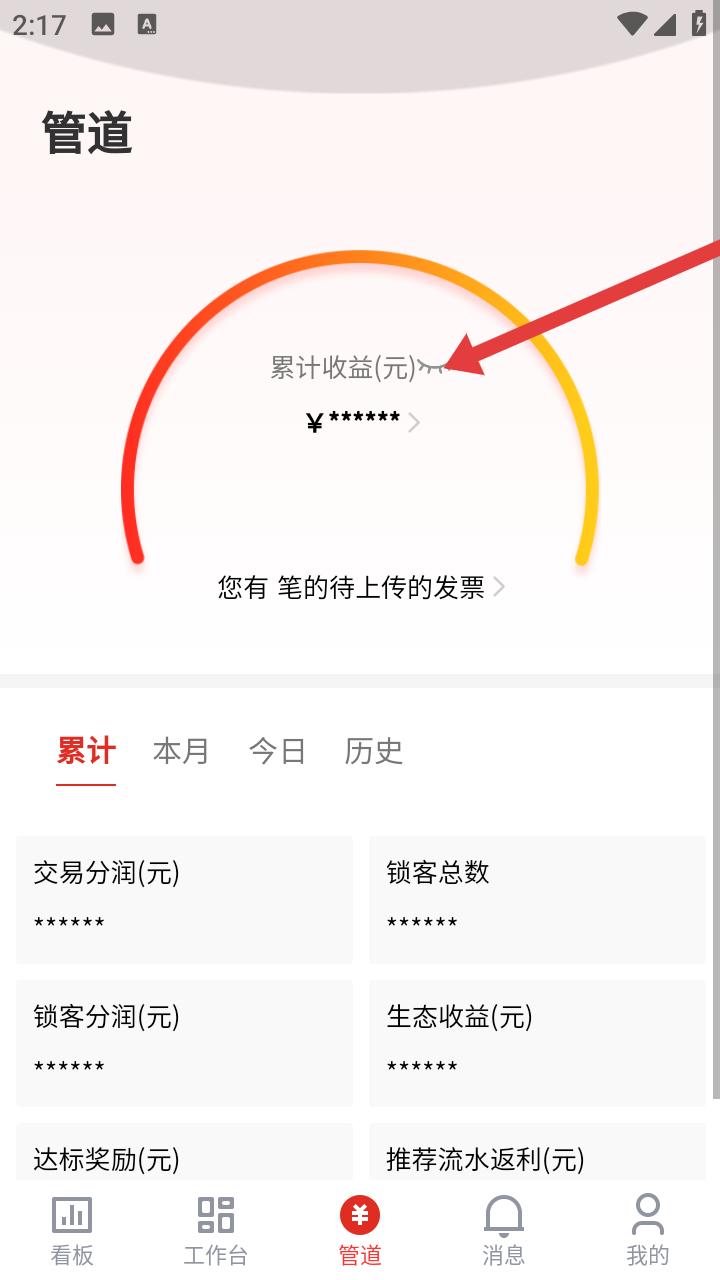This screenshot has width=720, height=1280.
Task: Go to the 工作台 bottom tab
Action: point(216,1230)
